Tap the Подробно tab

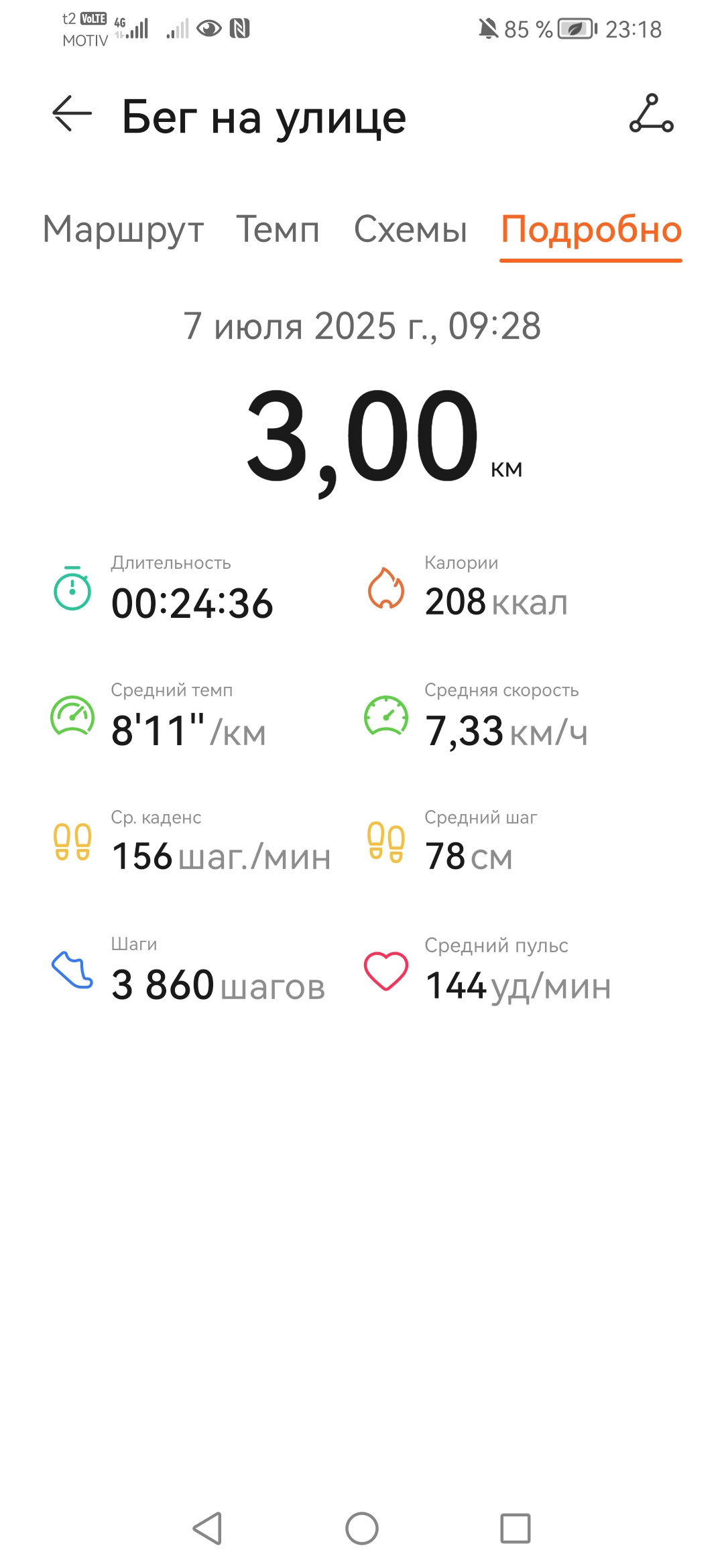tap(591, 230)
